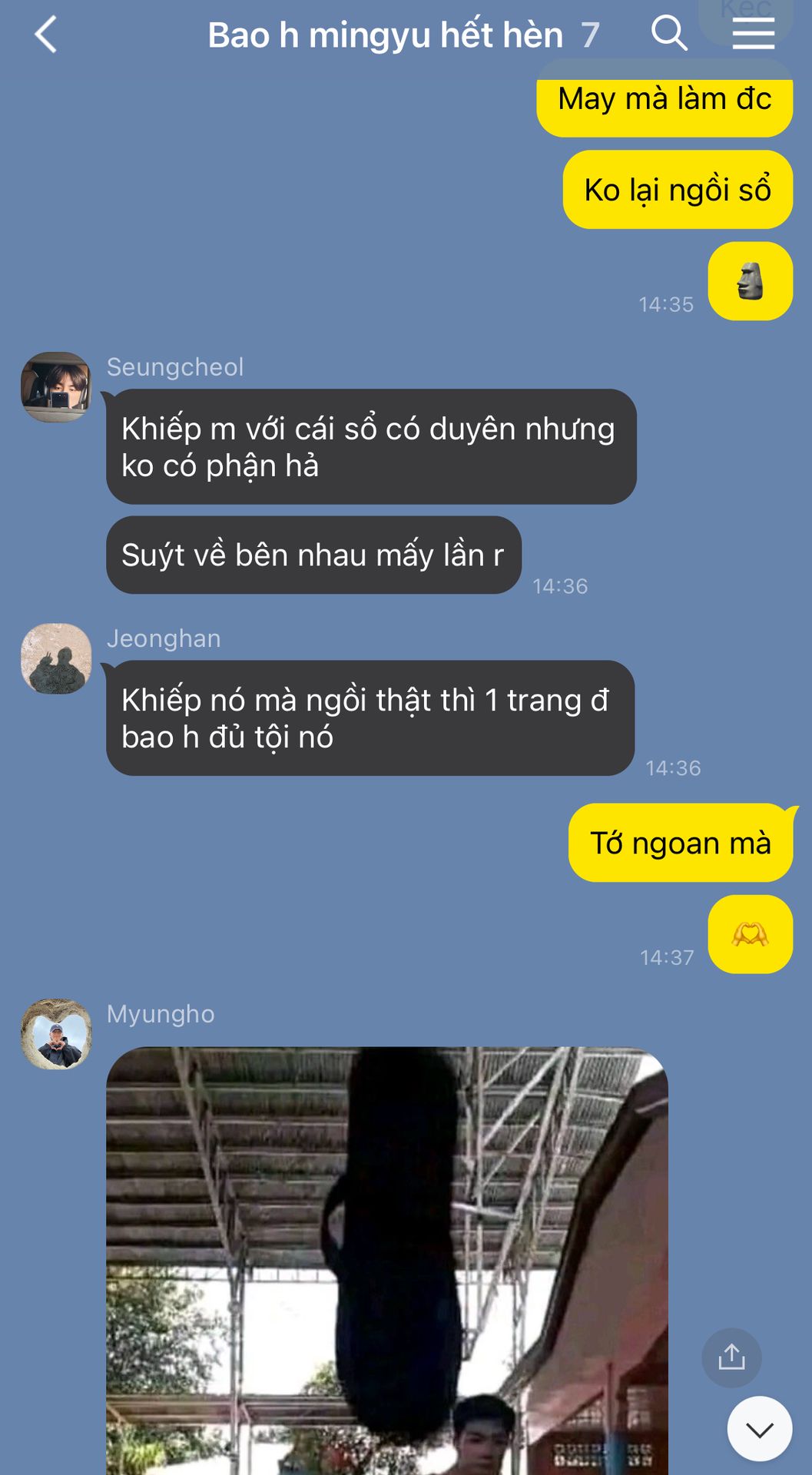Open the chatroom hamburger menu
Image resolution: width=812 pixels, height=1475 pixels.
[753, 34]
